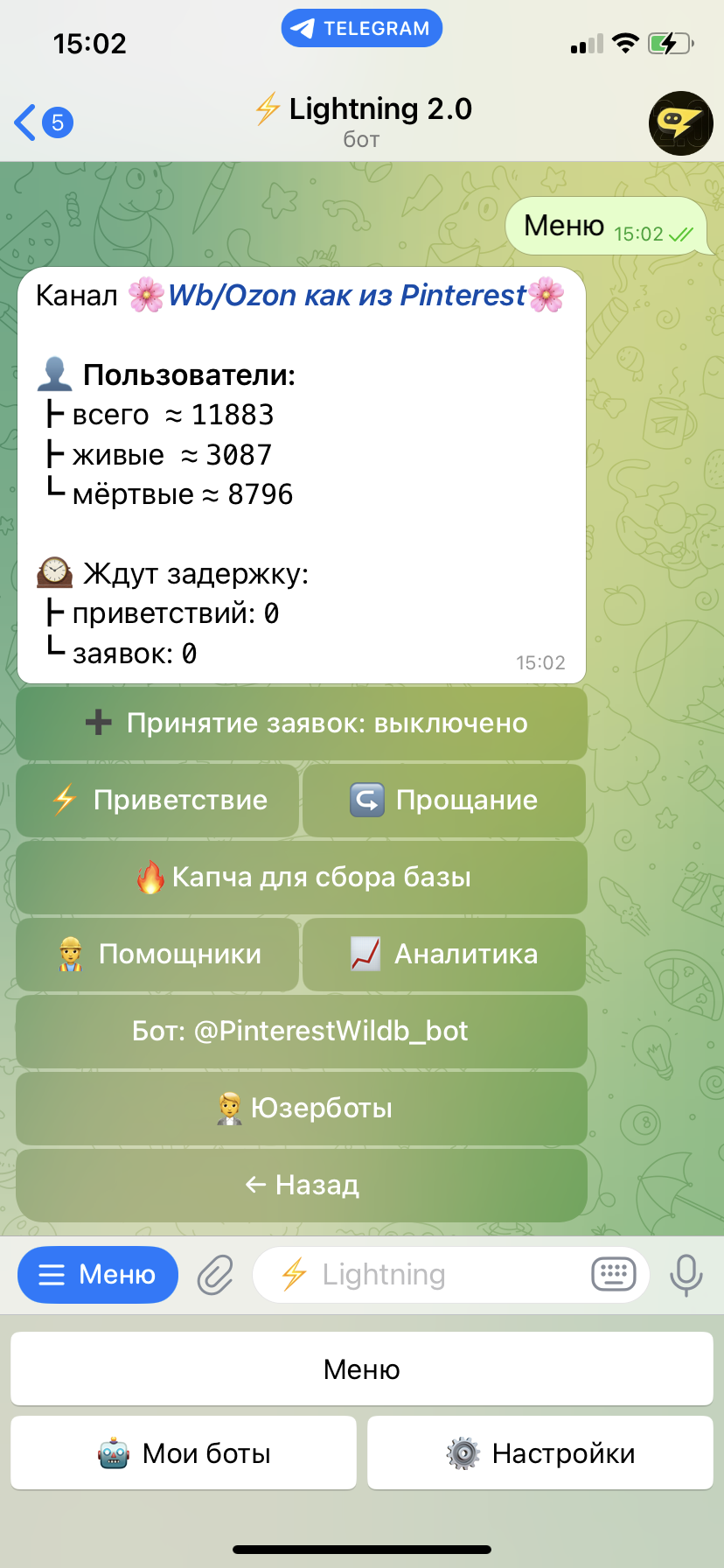
Task: Tap the Меню reply keyboard button
Action: tap(362, 1369)
